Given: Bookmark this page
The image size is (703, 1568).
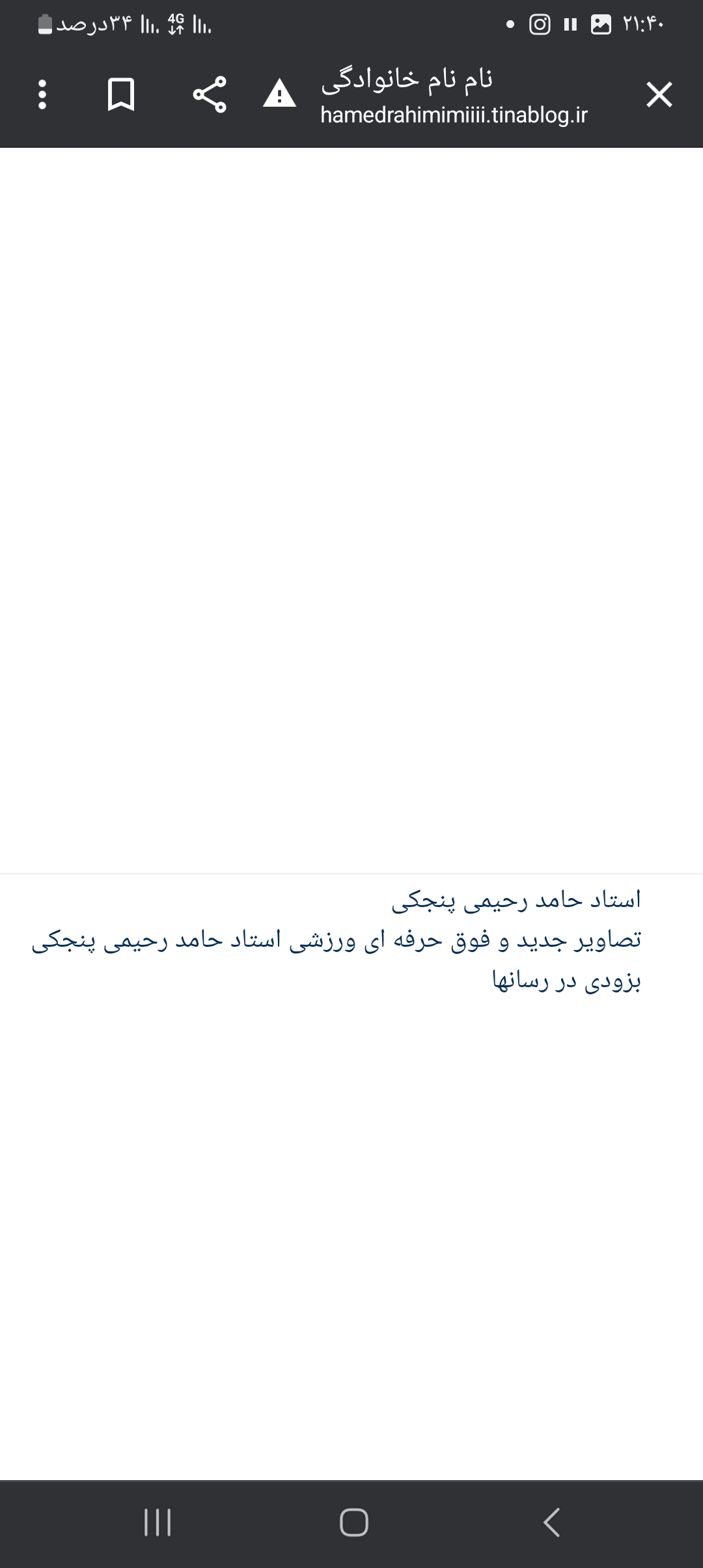Looking at the screenshot, I should [x=120, y=95].
